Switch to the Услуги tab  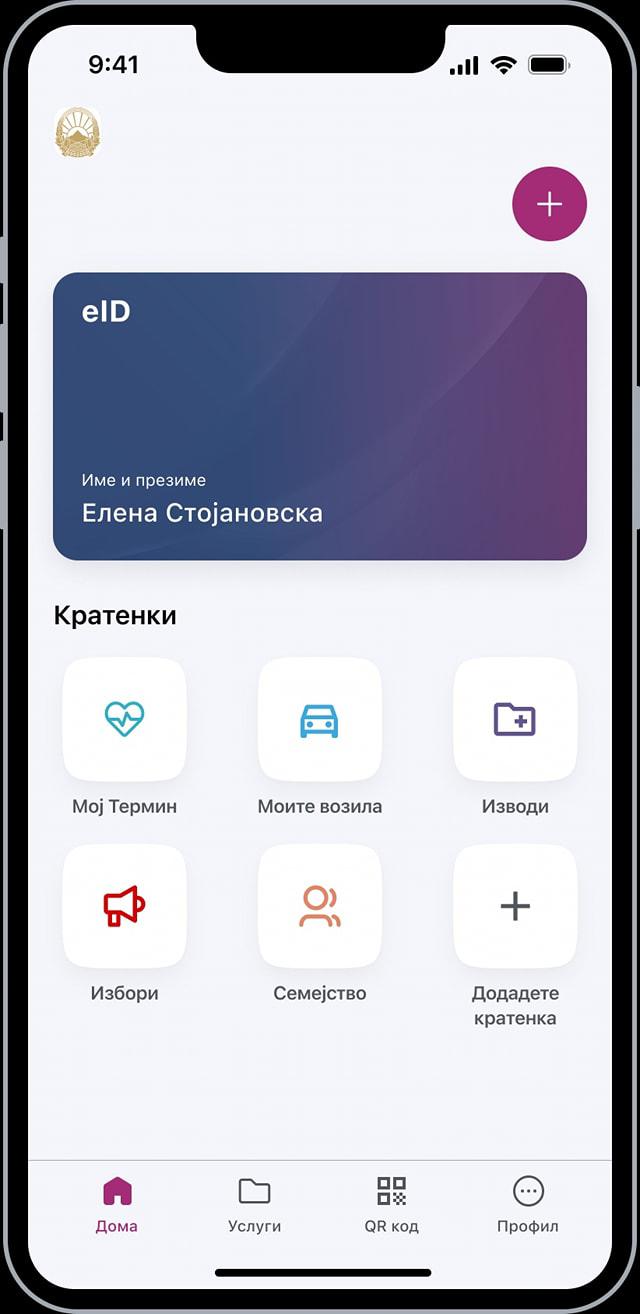coord(254,1203)
